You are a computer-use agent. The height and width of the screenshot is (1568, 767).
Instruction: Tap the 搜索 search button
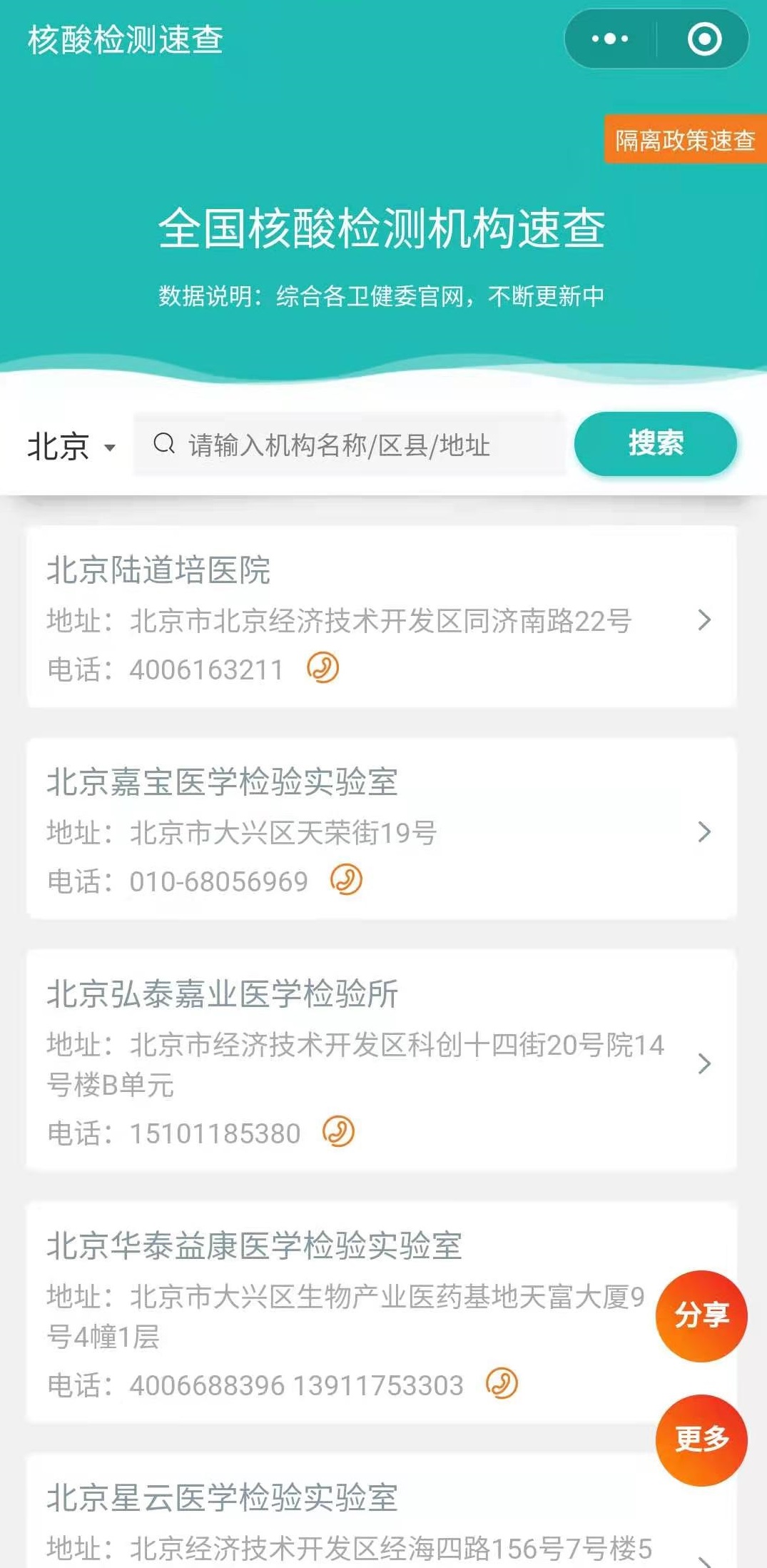655,443
